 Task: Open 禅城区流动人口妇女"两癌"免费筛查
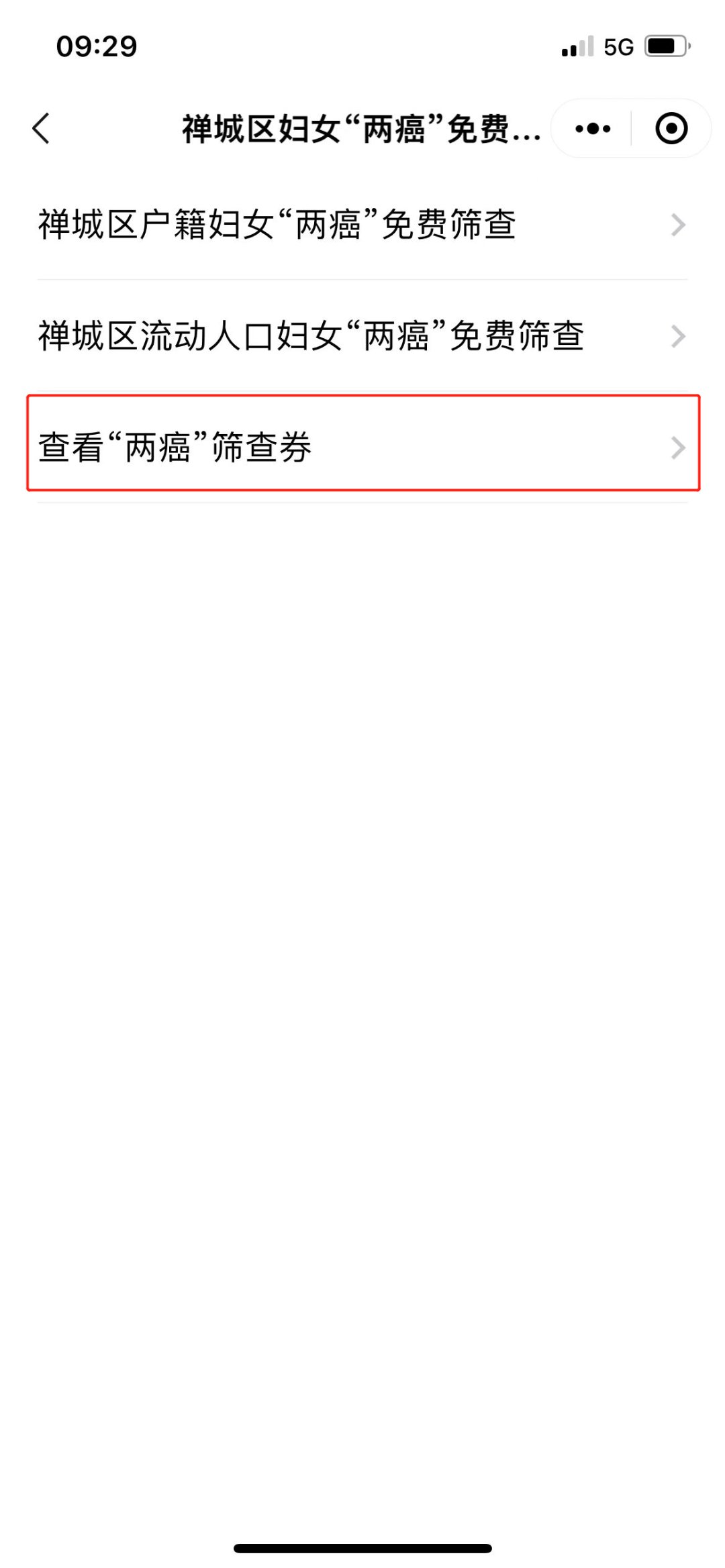(362, 335)
